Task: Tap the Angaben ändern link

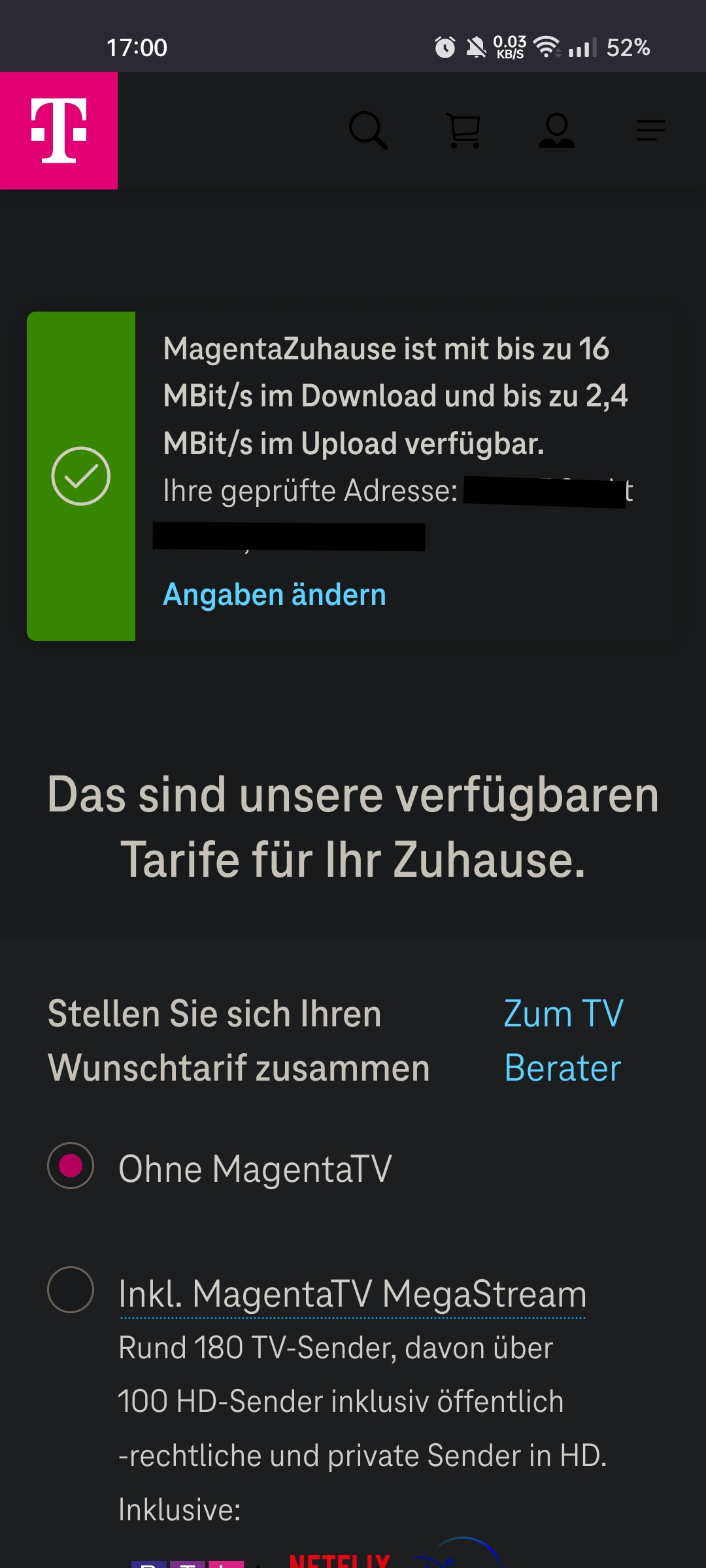Action: point(275,595)
